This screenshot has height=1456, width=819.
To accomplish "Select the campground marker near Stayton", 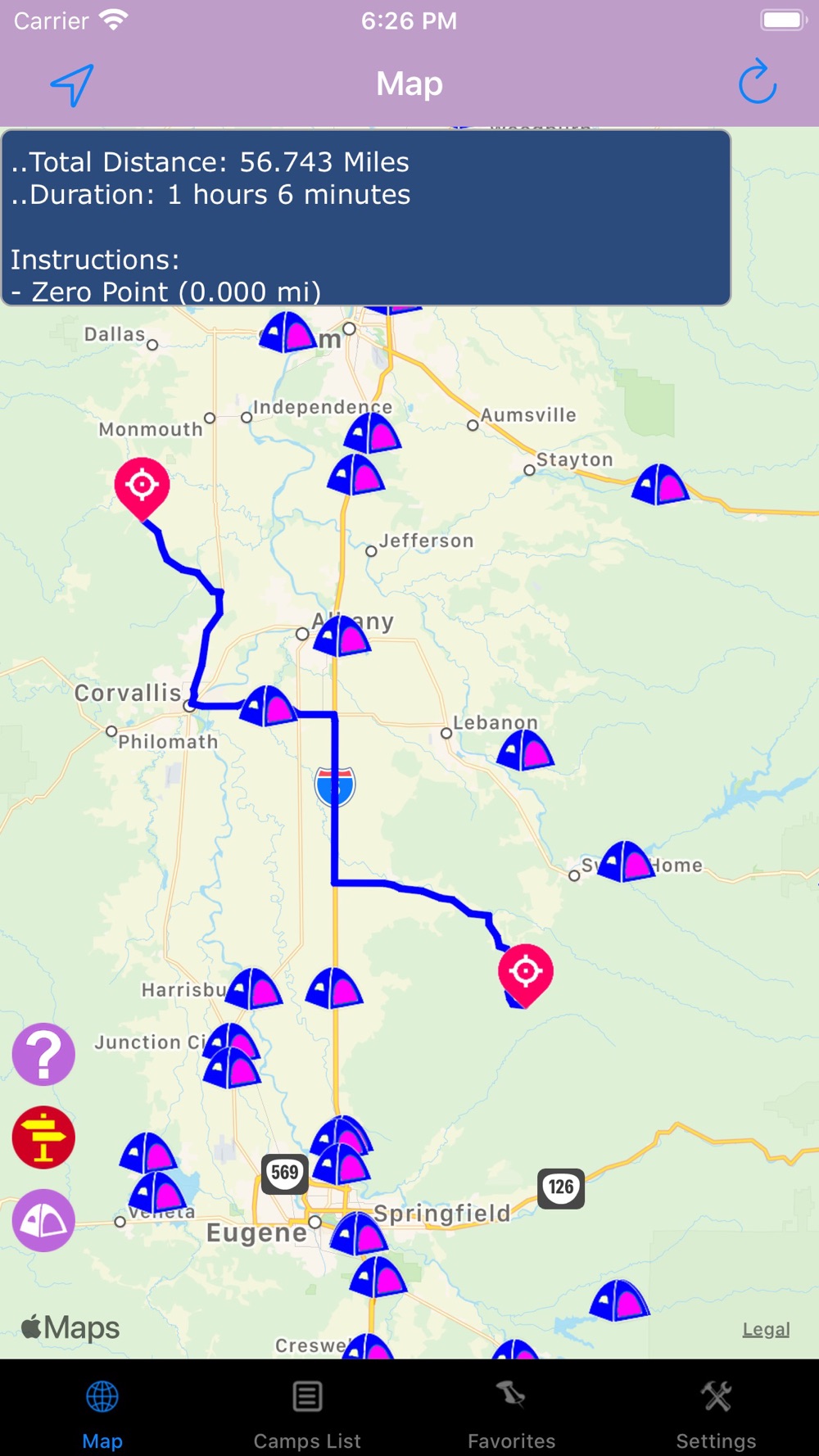I will click(x=660, y=485).
